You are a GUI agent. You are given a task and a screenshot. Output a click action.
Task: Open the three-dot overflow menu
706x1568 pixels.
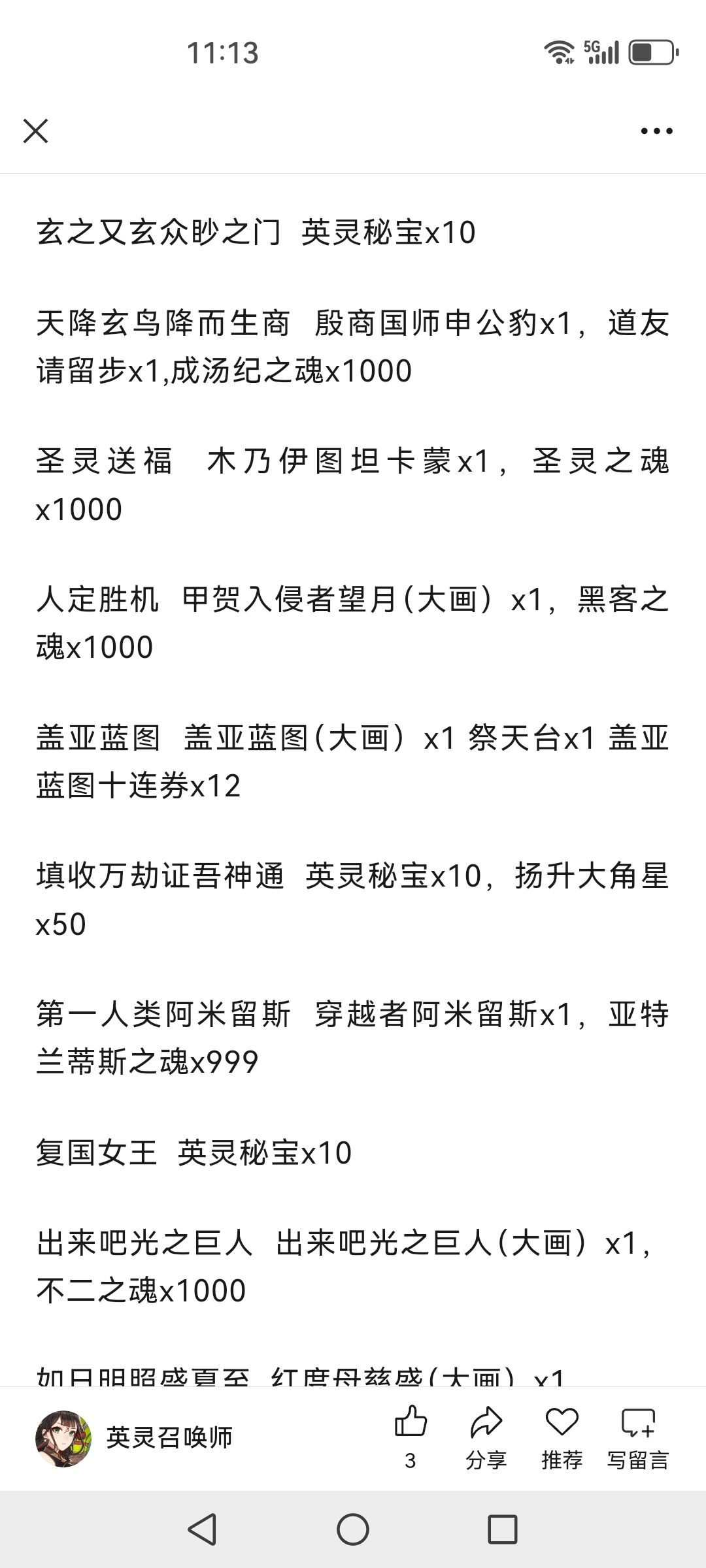tap(656, 131)
